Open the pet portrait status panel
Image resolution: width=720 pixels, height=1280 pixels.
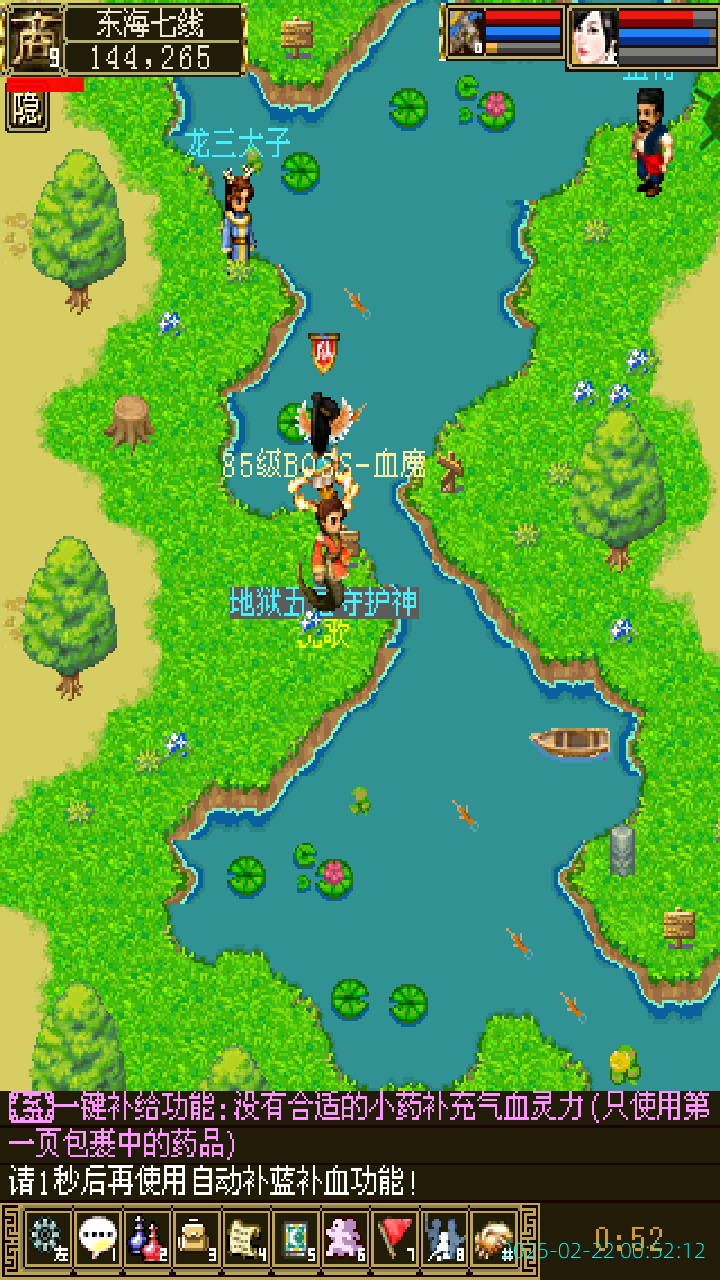pos(465,33)
